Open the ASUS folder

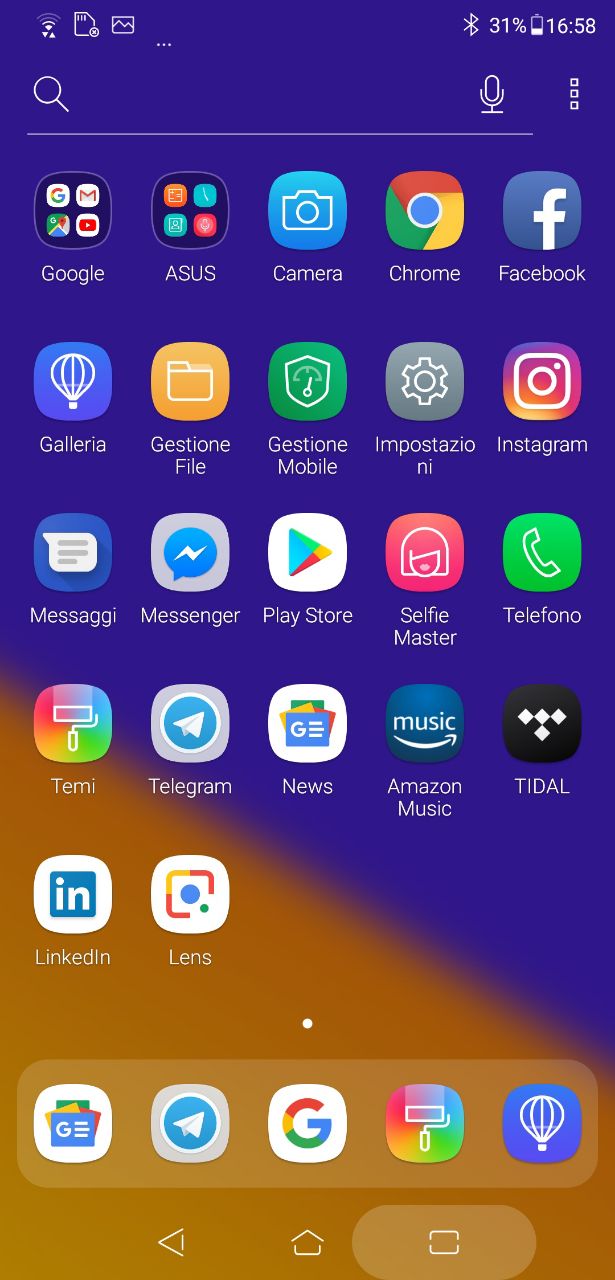190,210
